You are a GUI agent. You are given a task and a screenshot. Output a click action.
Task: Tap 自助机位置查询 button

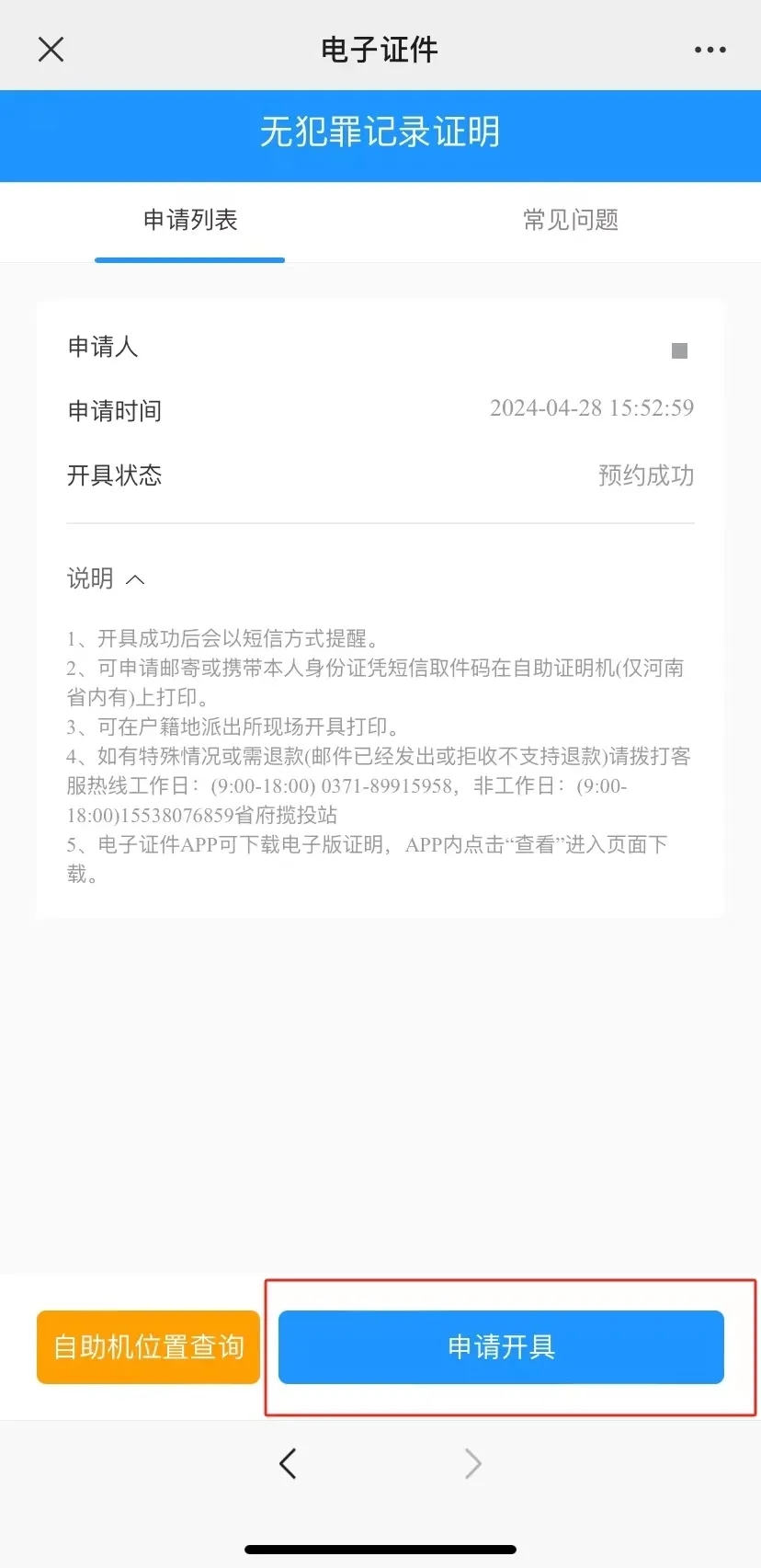149,1347
